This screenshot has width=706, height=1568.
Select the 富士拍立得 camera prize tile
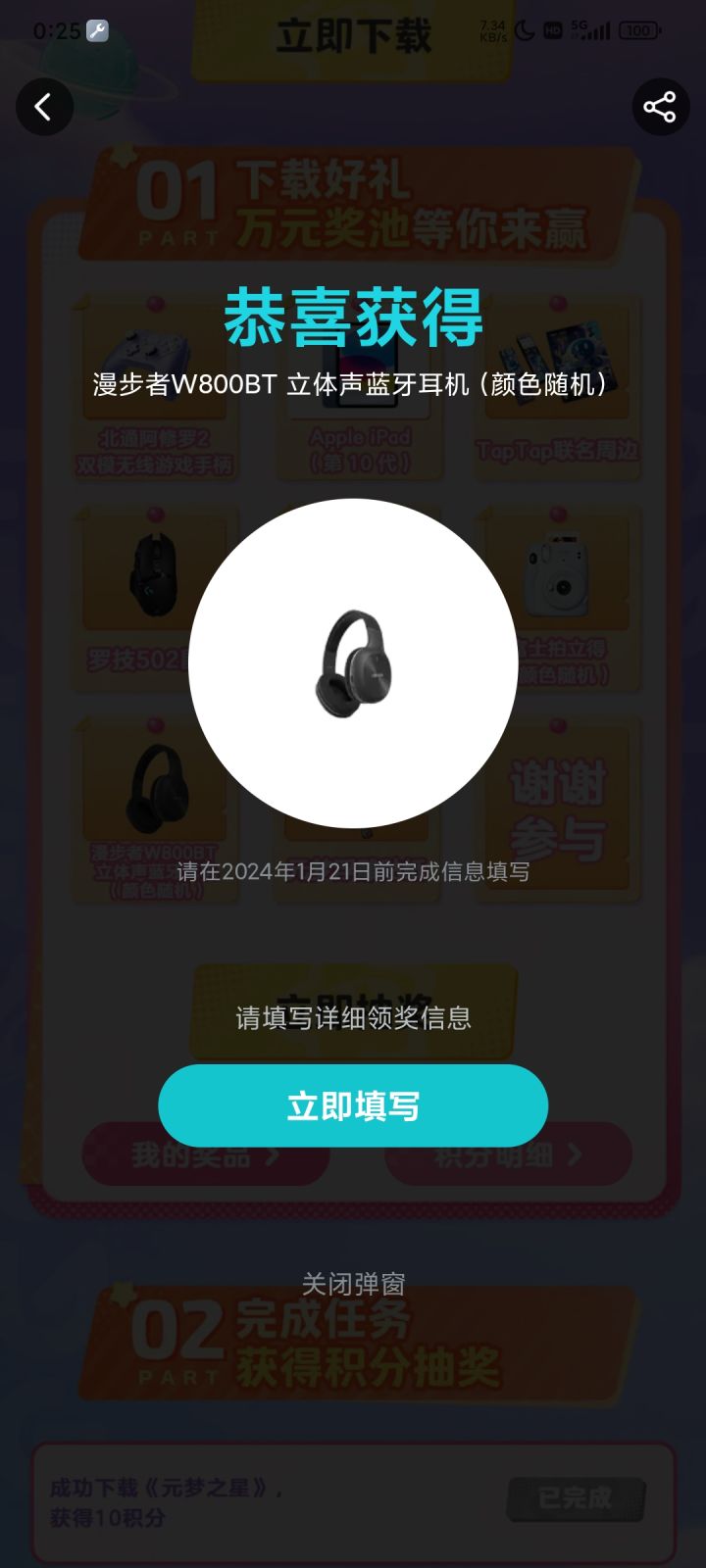click(x=557, y=598)
